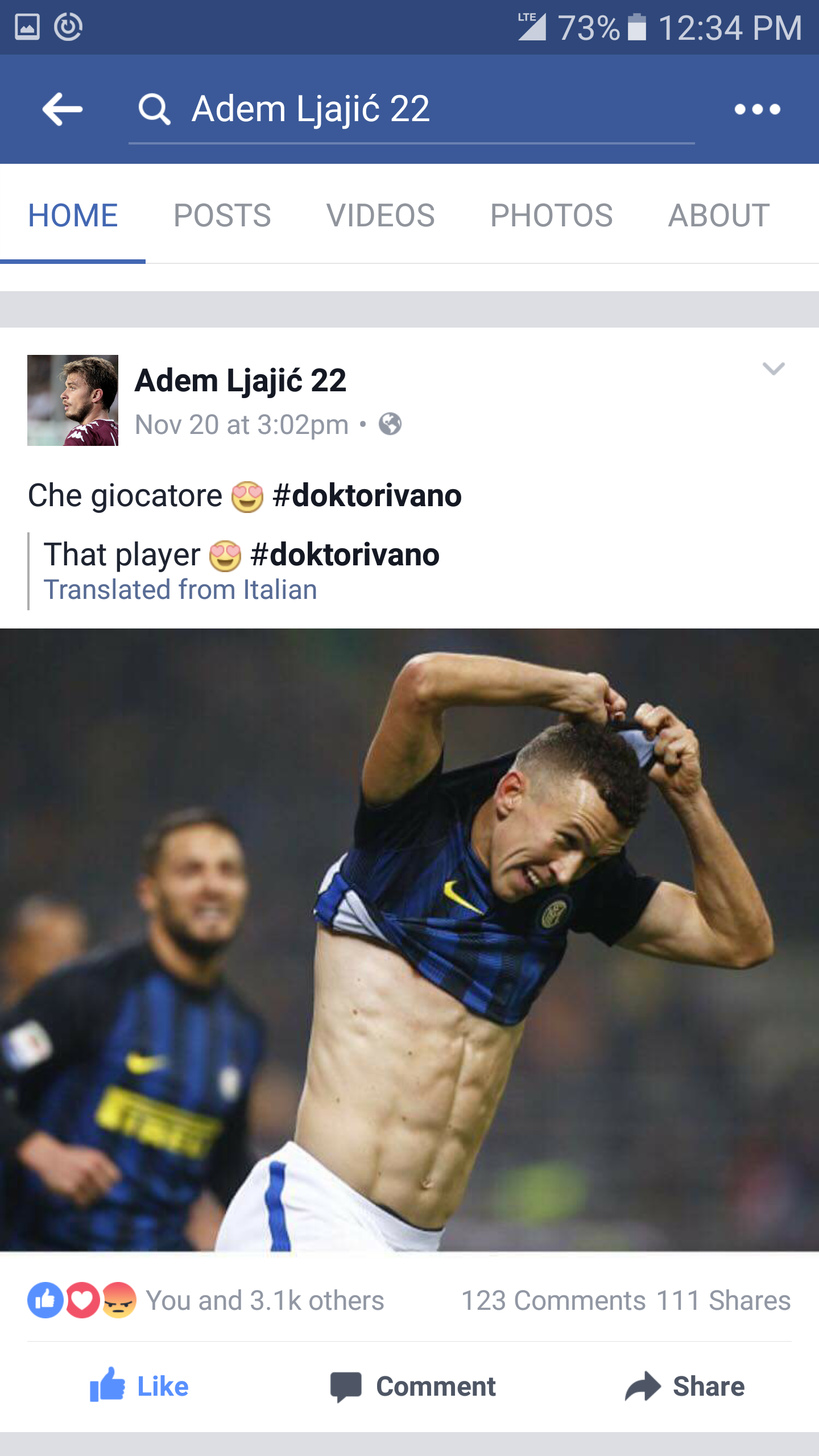Share the post
Screen dimensions: 819x1456
685,1386
